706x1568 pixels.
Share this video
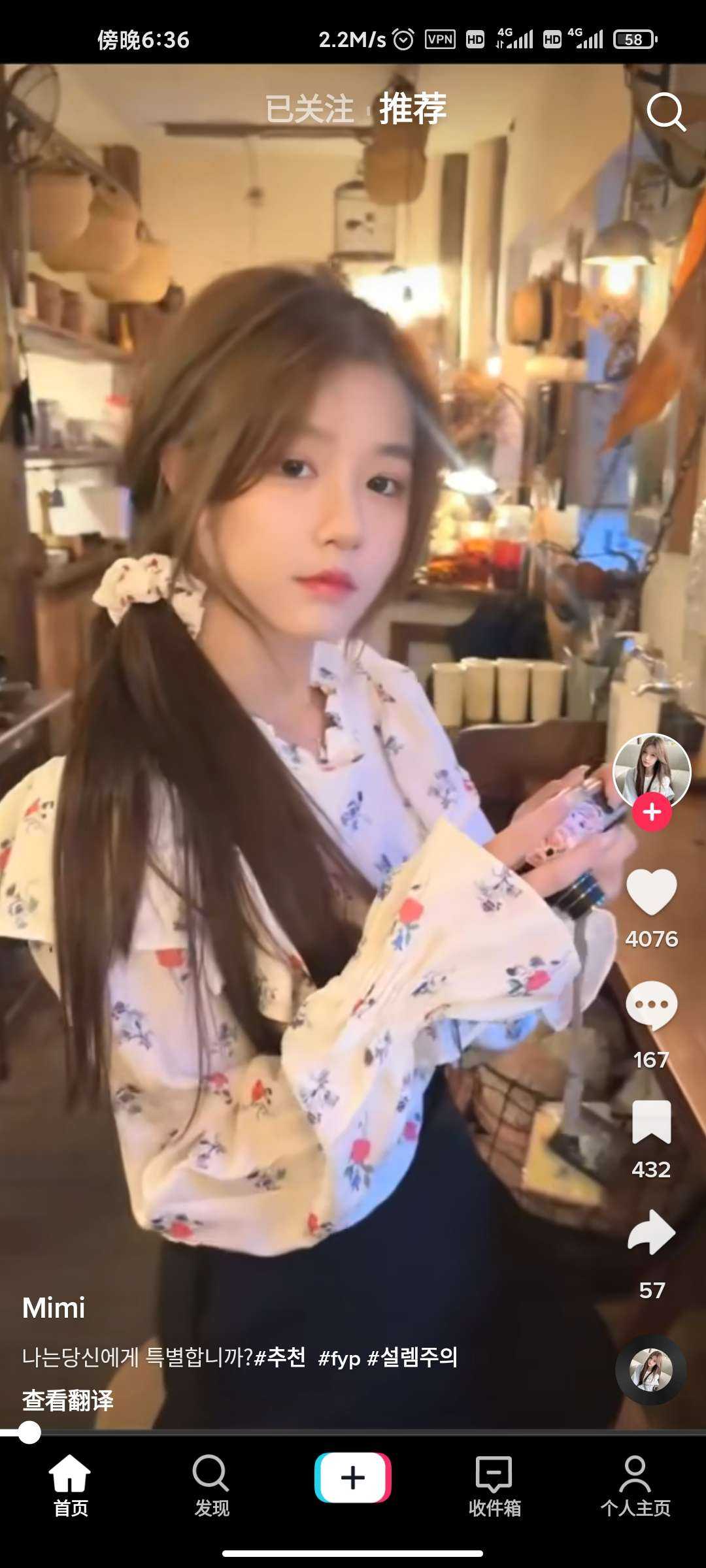point(651,1233)
